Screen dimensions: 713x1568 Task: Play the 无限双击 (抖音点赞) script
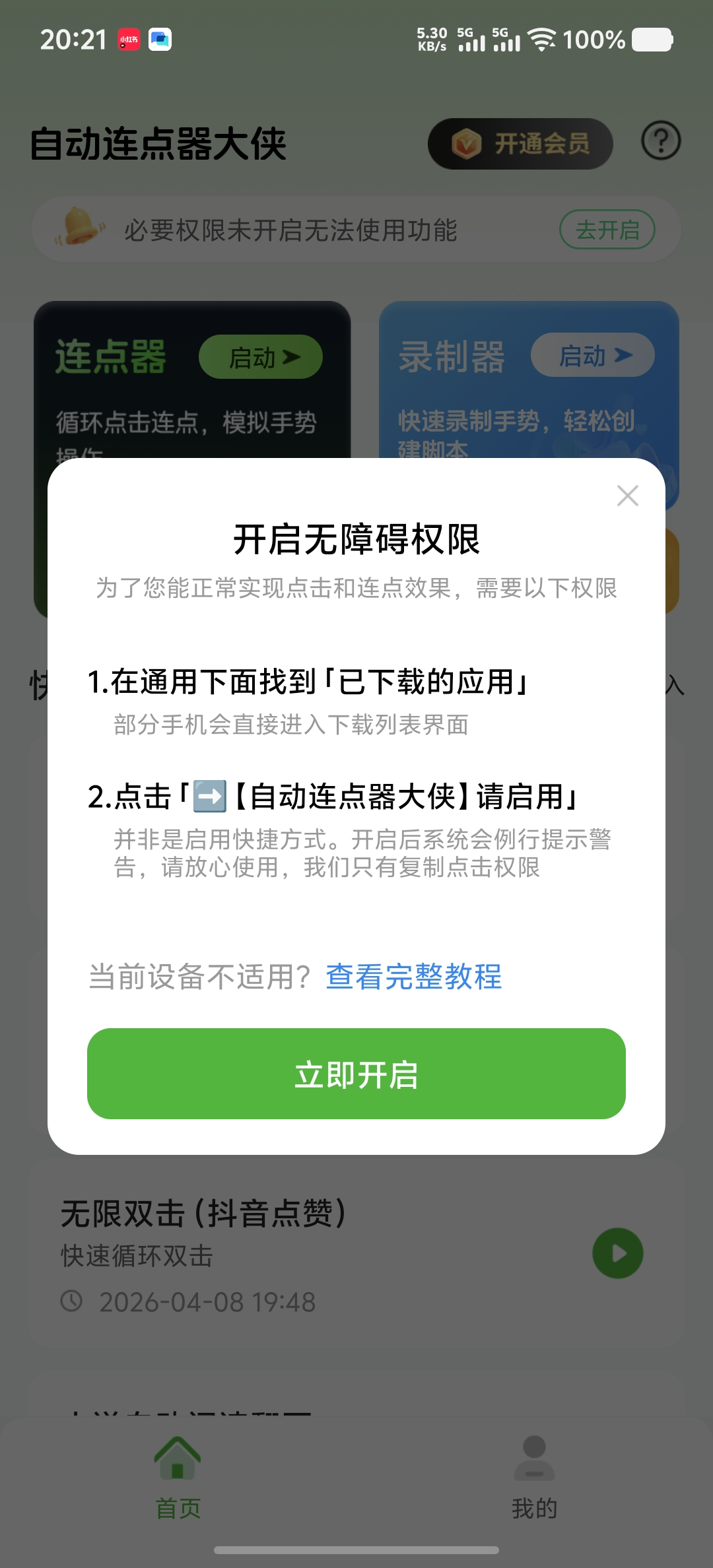(x=617, y=1253)
